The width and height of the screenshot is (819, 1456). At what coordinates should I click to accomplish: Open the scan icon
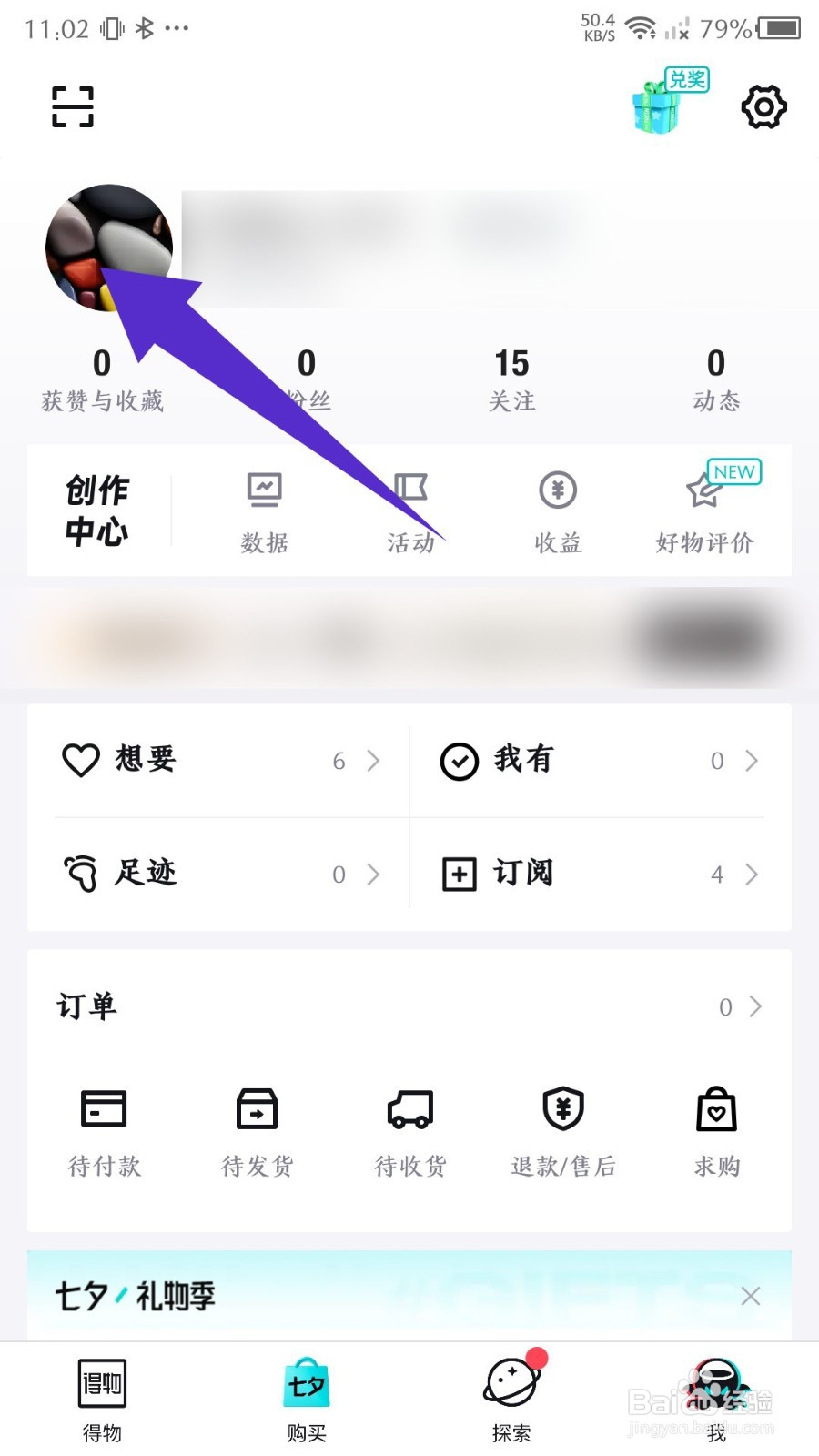(x=73, y=106)
